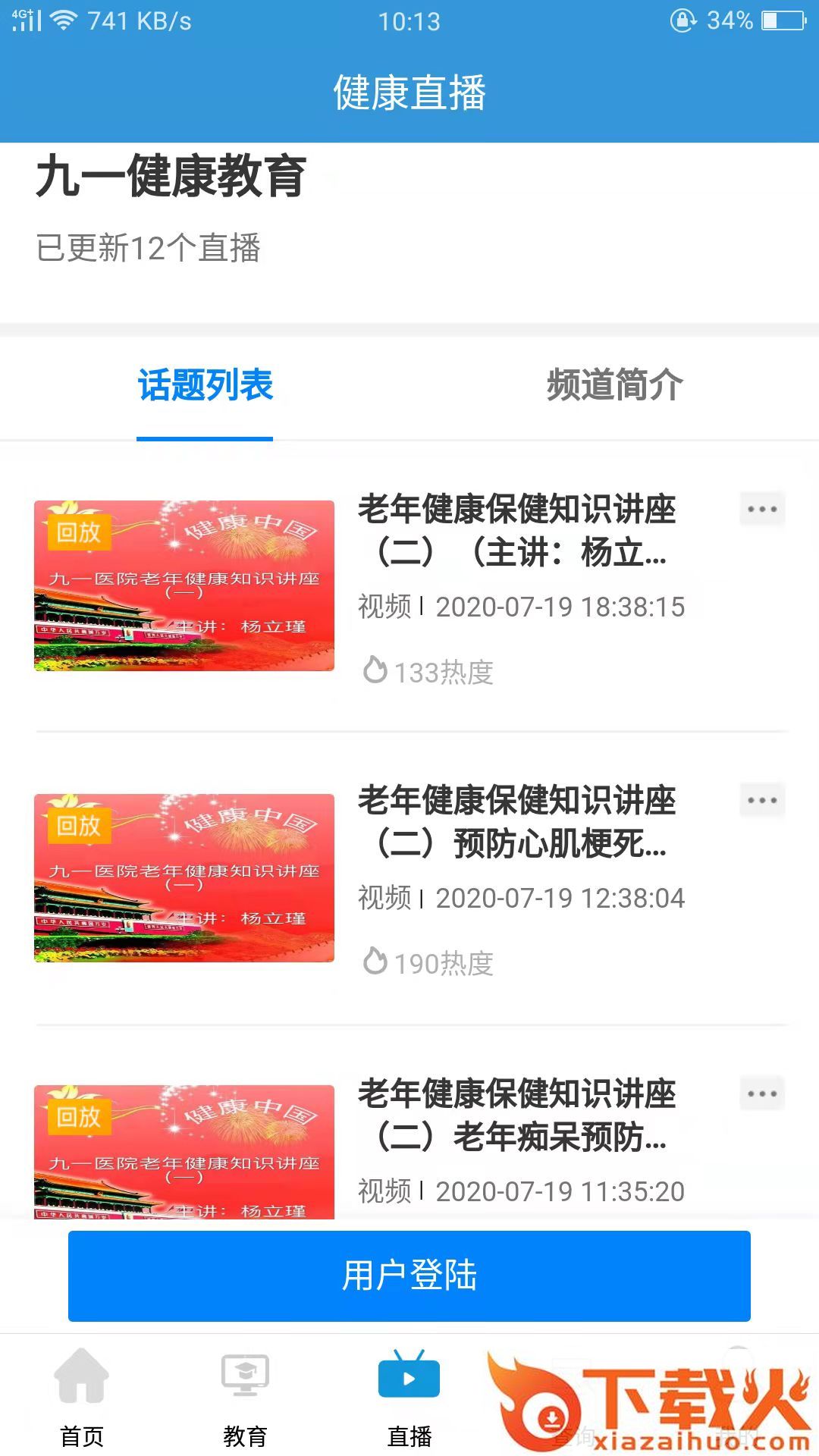The image size is (819, 1456).
Task: Open more options for the 18:38:15 video
Action: tap(762, 509)
